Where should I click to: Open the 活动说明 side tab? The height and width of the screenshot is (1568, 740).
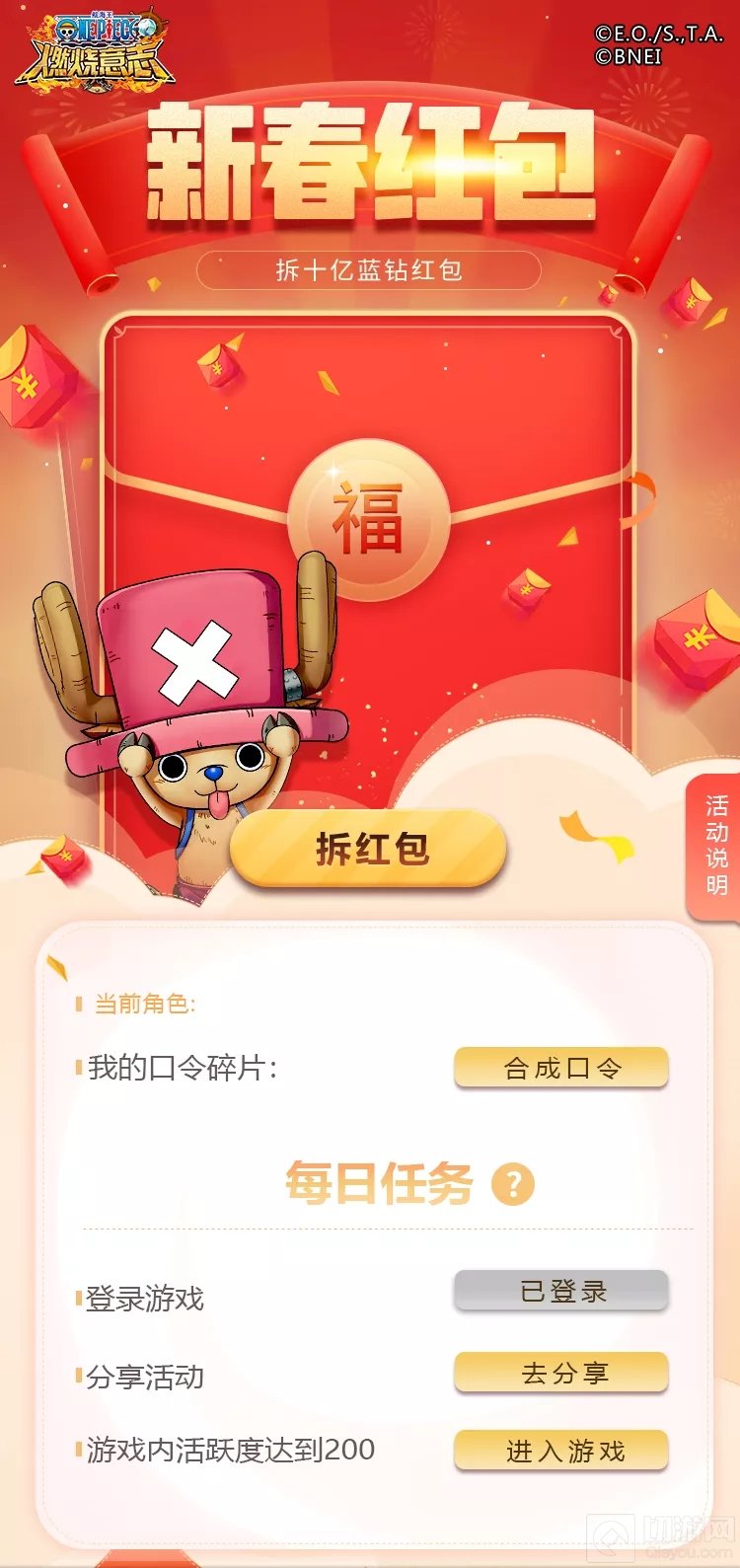(716, 846)
